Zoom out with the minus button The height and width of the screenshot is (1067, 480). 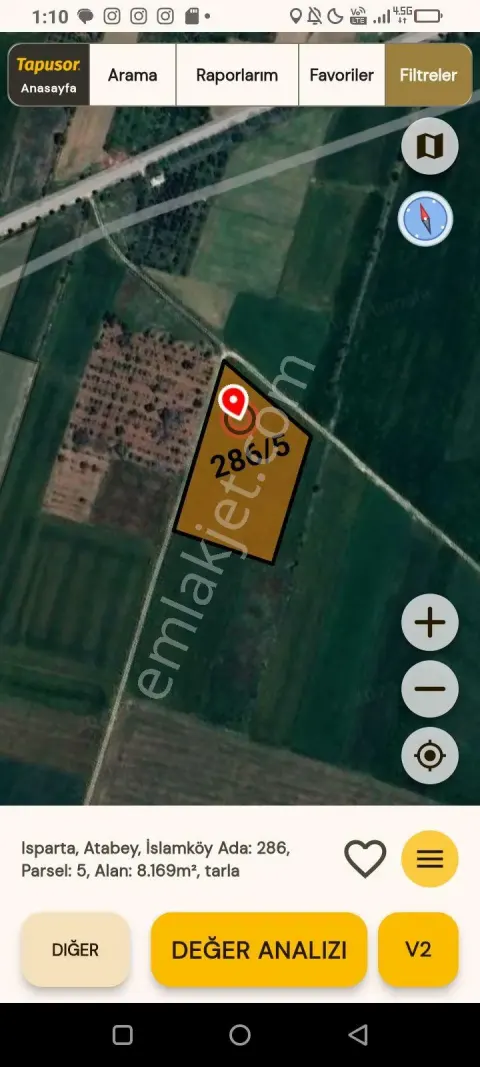point(430,689)
